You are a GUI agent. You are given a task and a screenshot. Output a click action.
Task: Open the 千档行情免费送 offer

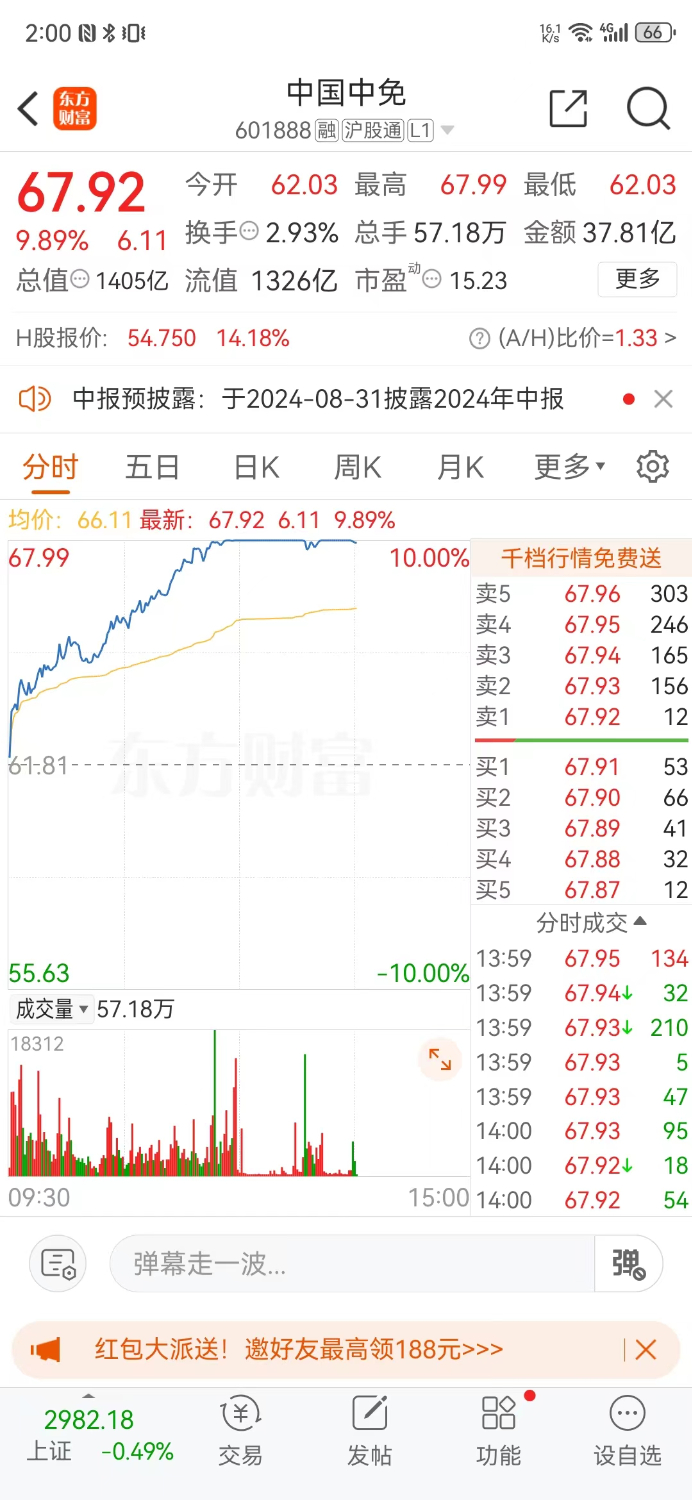coord(580,558)
